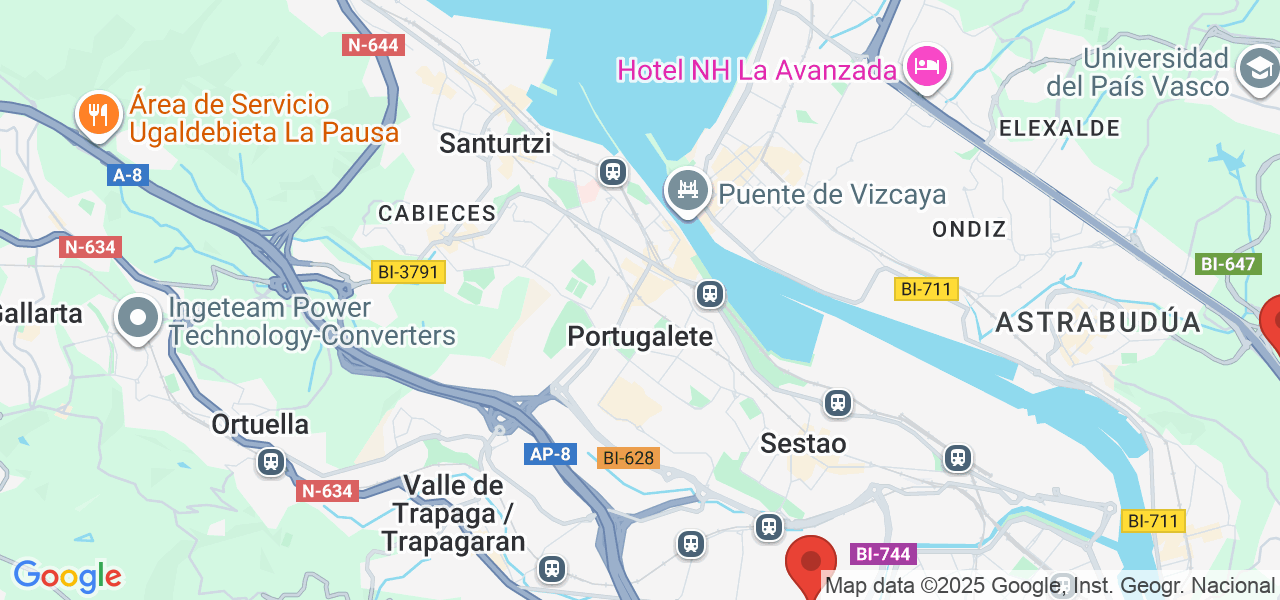Select the Universidad del País Vasco marker

point(1258,69)
